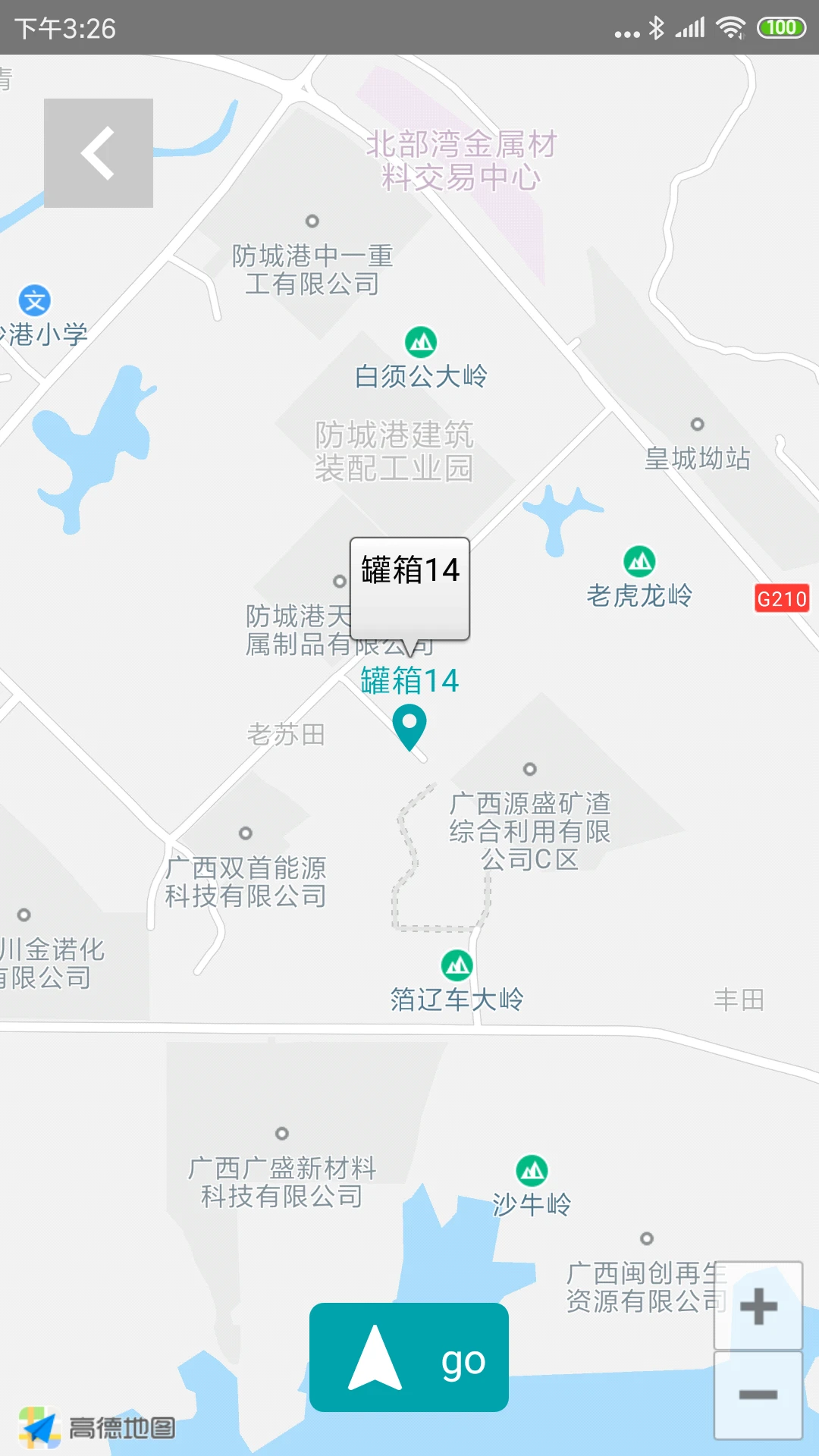Viewport: 819px width, 1456px height.
Task: Tap the 罐箱14 location pin marker
Action: pyautogui.click(x=409, y=726)
